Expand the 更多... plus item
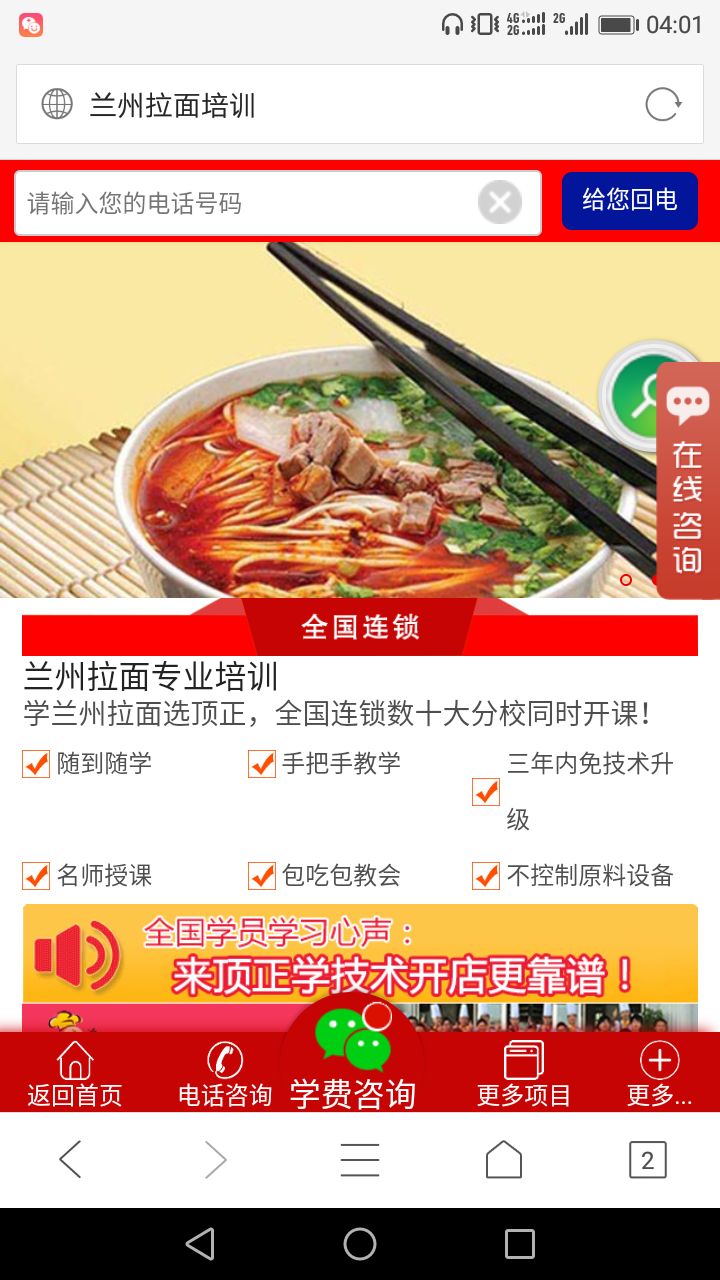 (659, 1074)
